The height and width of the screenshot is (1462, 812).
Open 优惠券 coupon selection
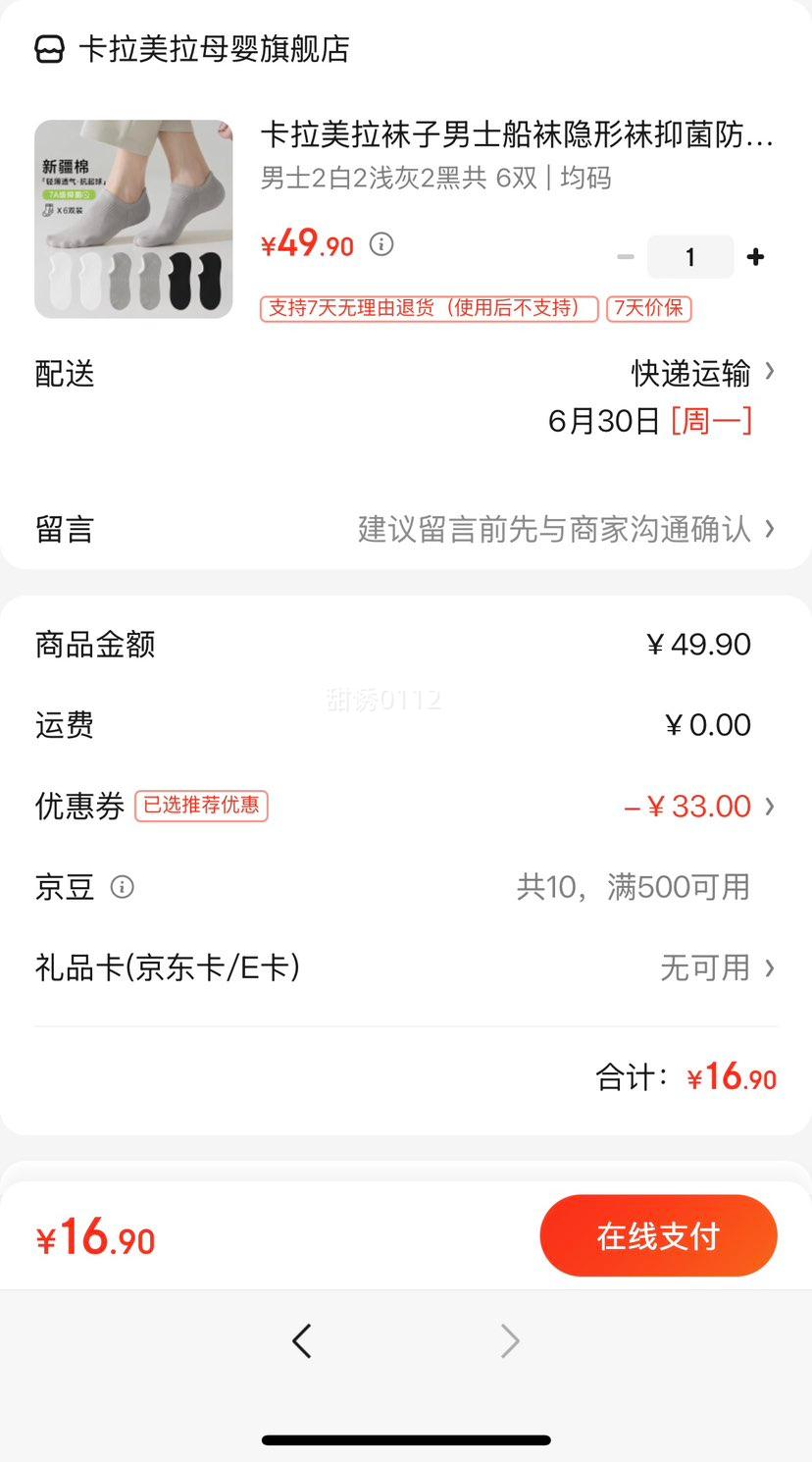(406, 807)
